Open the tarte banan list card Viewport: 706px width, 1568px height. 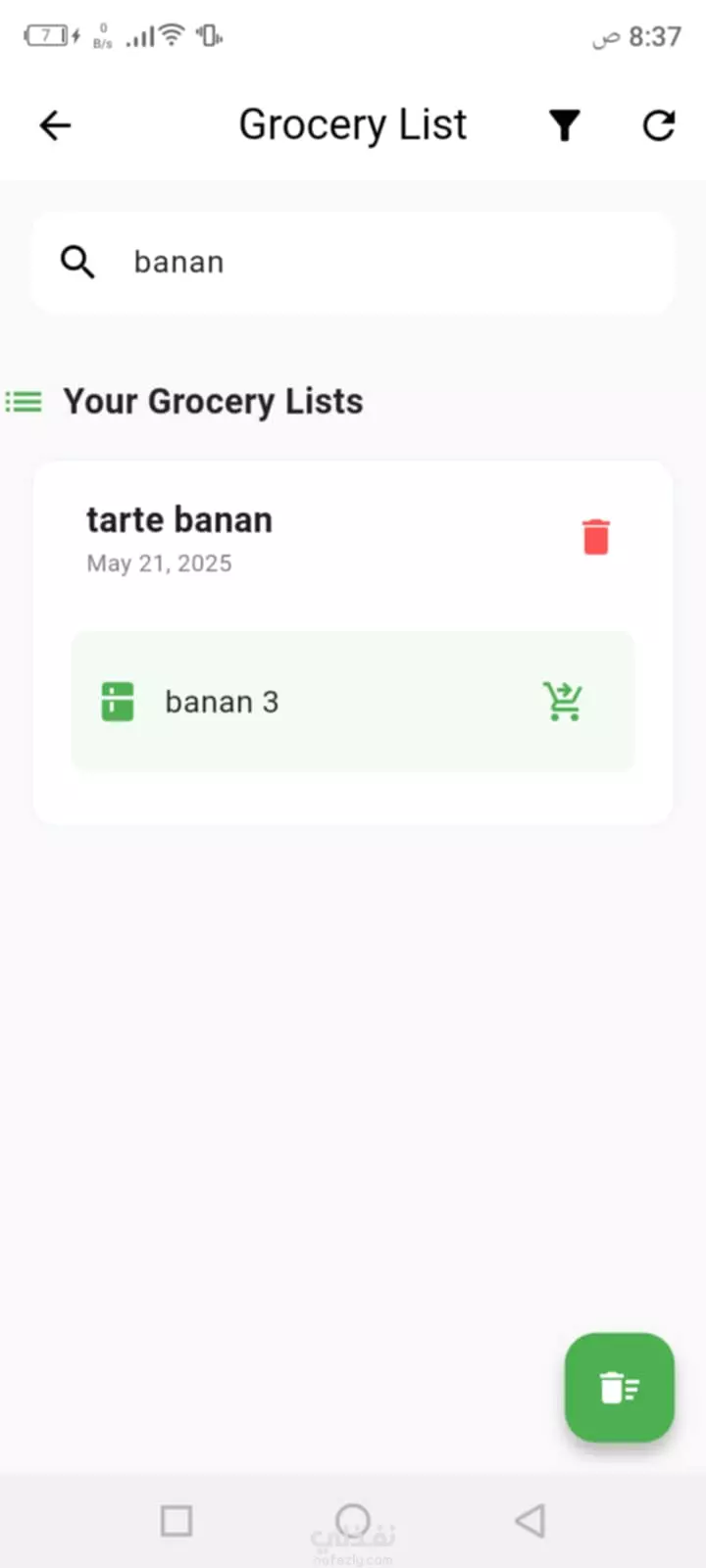coord(353,643)
